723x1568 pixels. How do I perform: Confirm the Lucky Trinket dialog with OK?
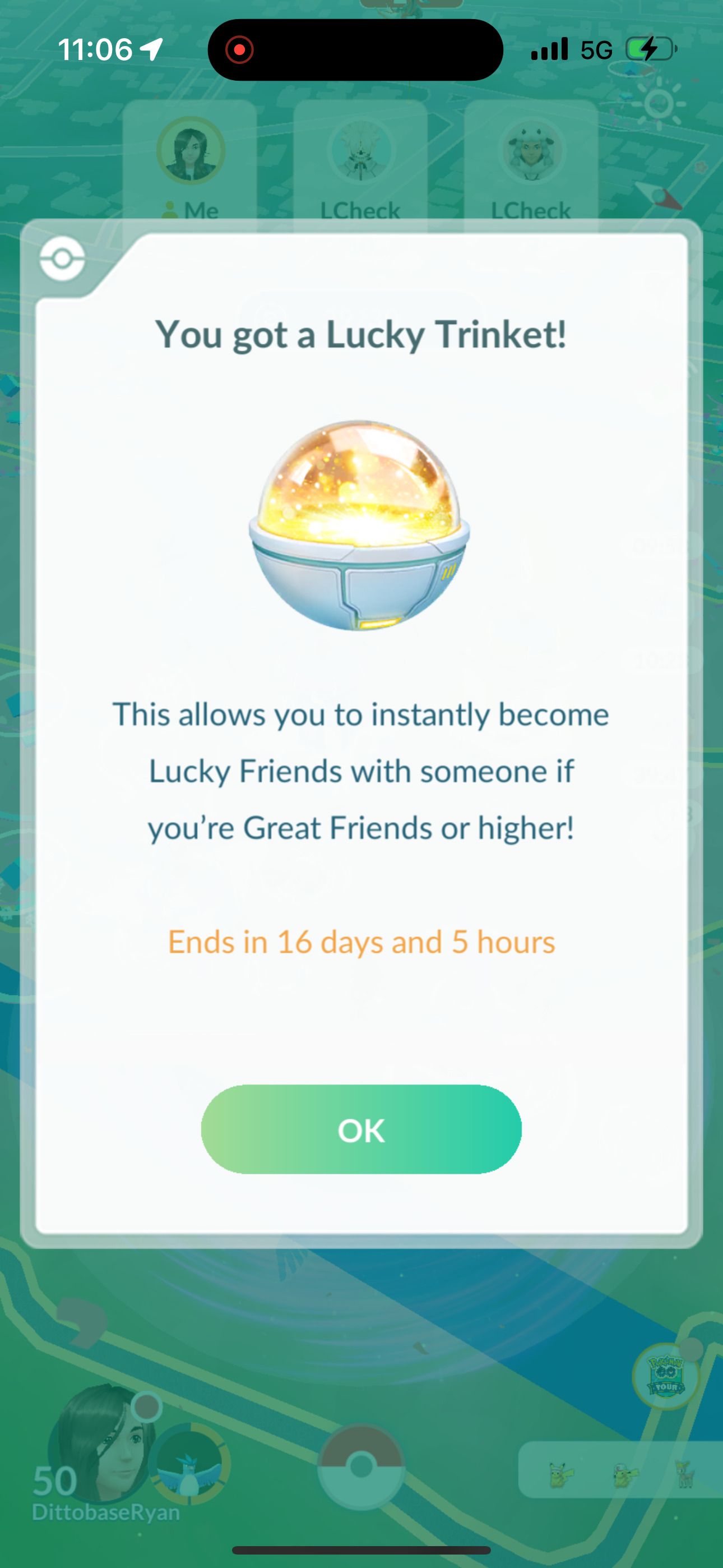pyautogui.click(x=361, y=1130)
